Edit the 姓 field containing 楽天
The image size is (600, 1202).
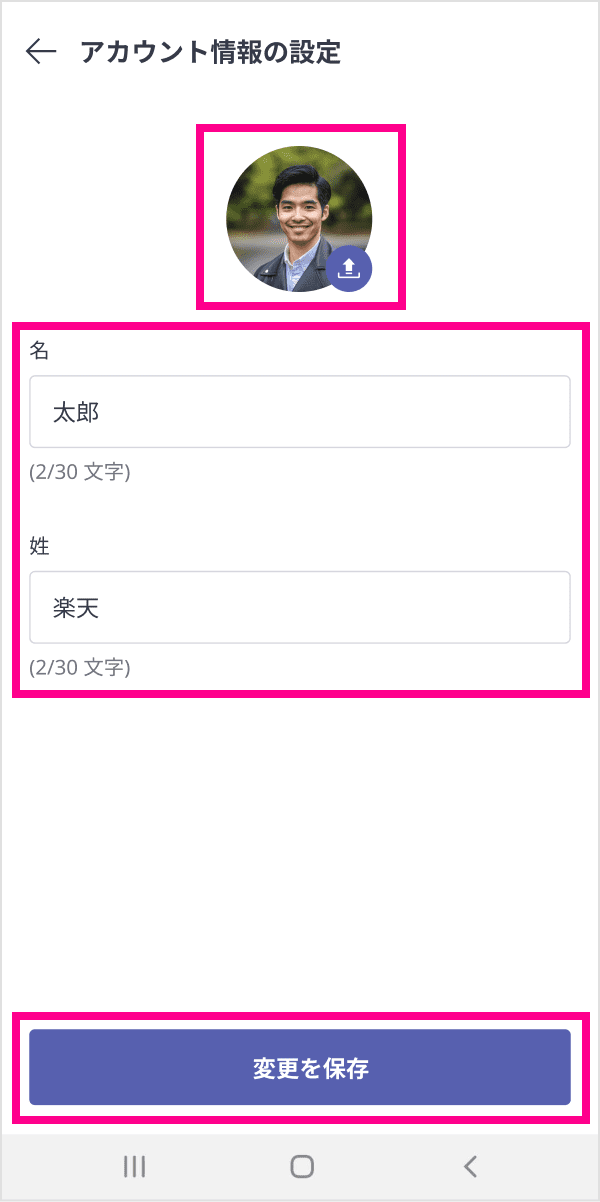[x=300, y=607]
